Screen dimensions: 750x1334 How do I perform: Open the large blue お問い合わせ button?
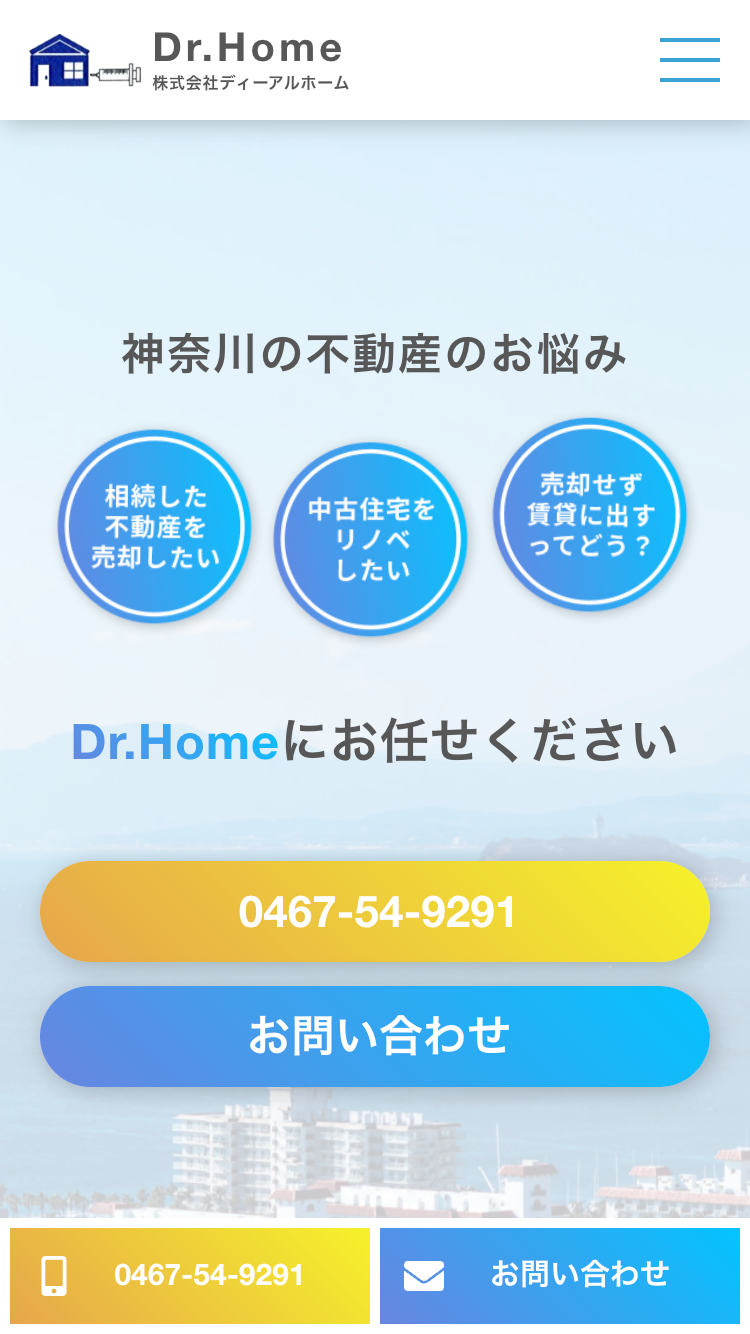pos(375,1036)
